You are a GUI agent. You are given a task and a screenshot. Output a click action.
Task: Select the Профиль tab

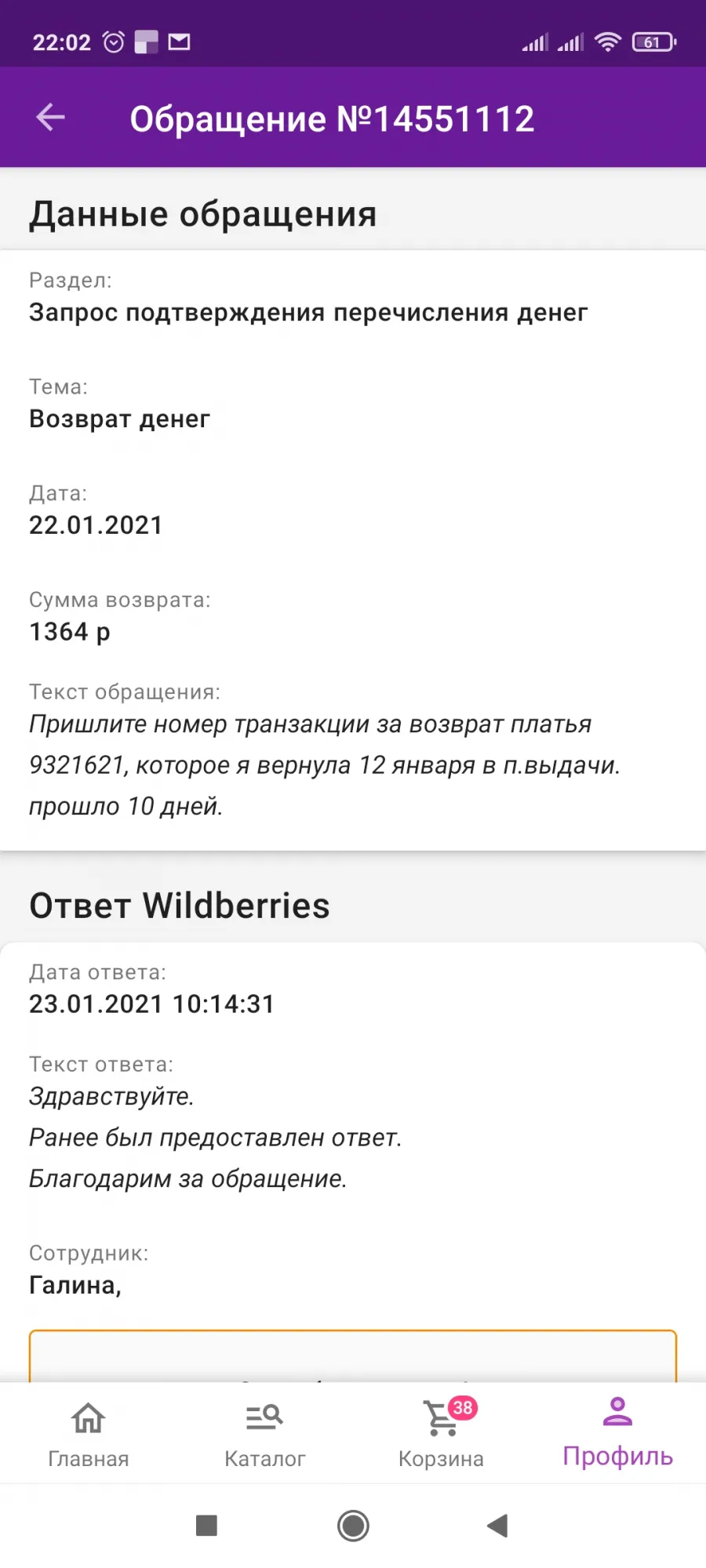[x=618, y=1434]
